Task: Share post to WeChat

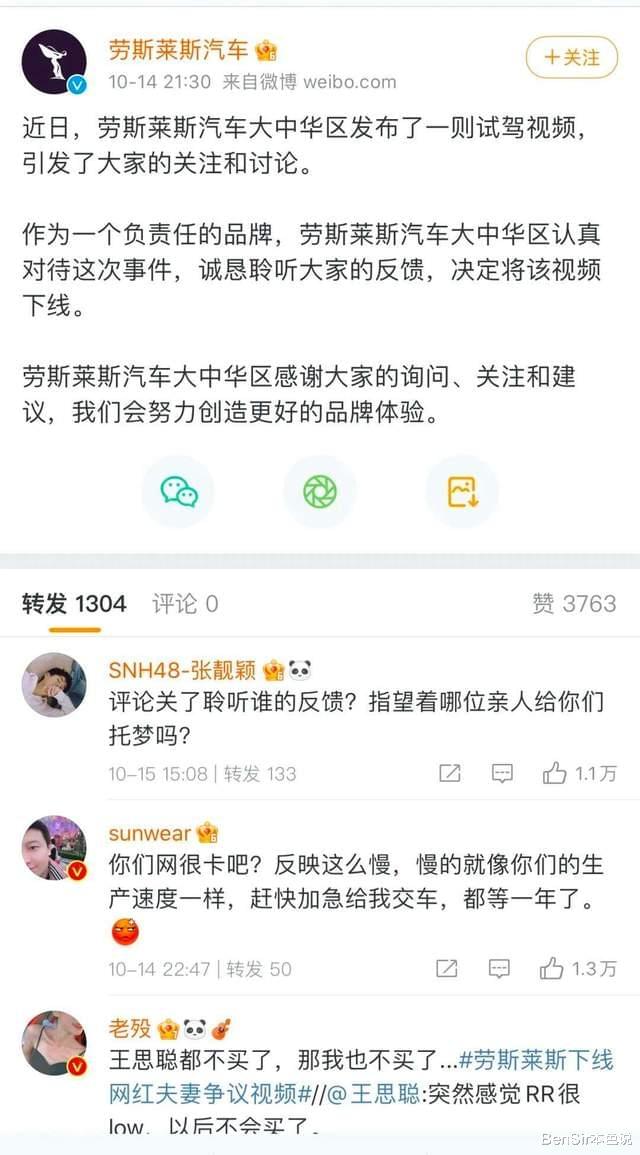Action: (x=178, y=491)
